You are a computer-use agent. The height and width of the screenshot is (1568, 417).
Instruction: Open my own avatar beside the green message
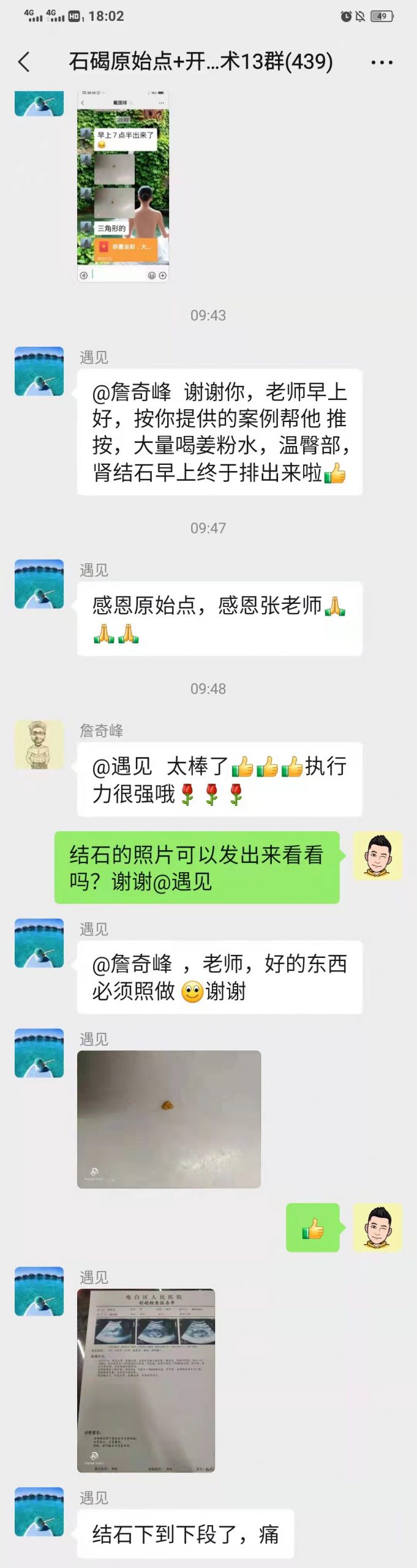[x=377, y=856]
